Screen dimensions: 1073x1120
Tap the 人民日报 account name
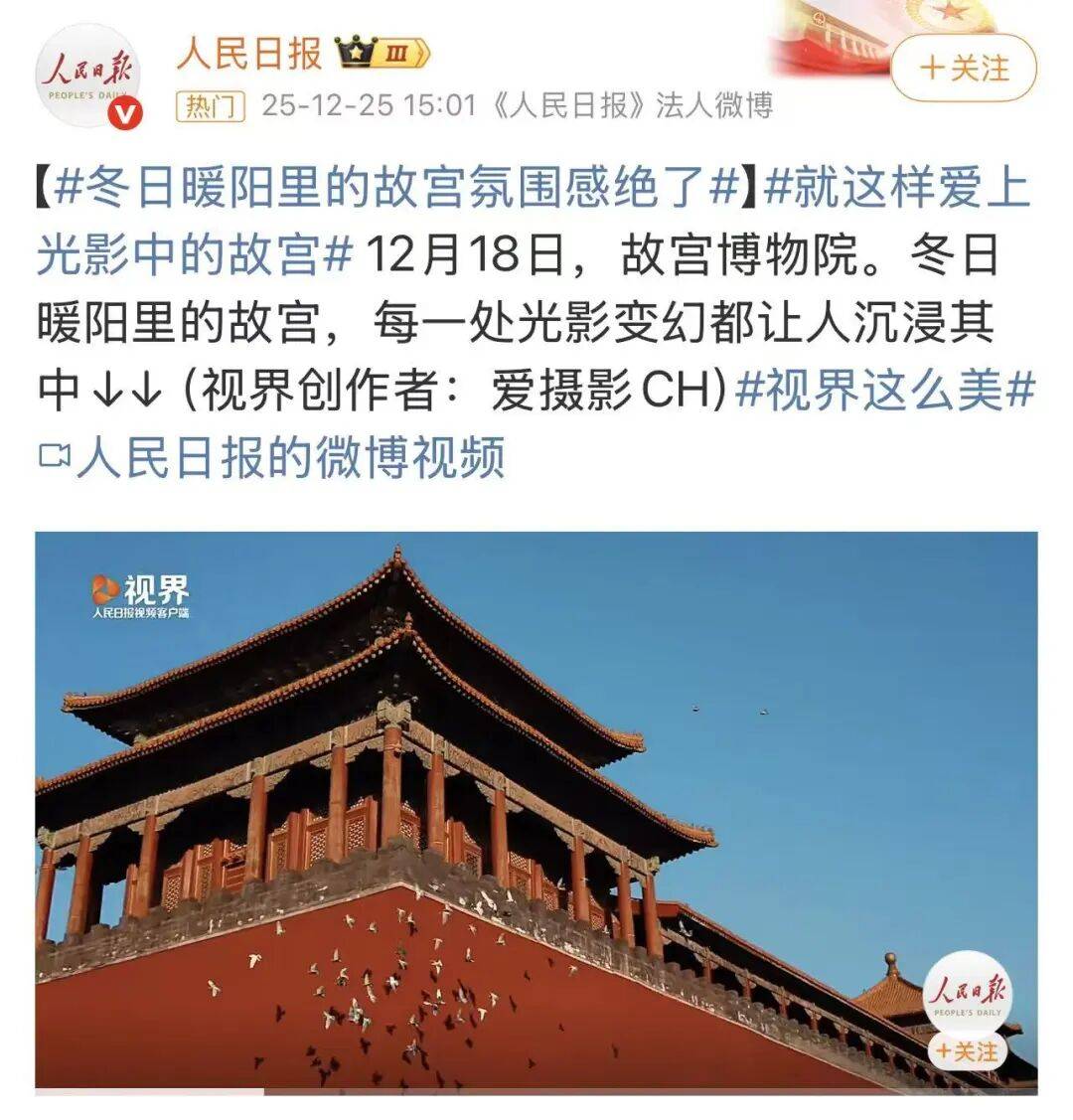tap(249, 53)
